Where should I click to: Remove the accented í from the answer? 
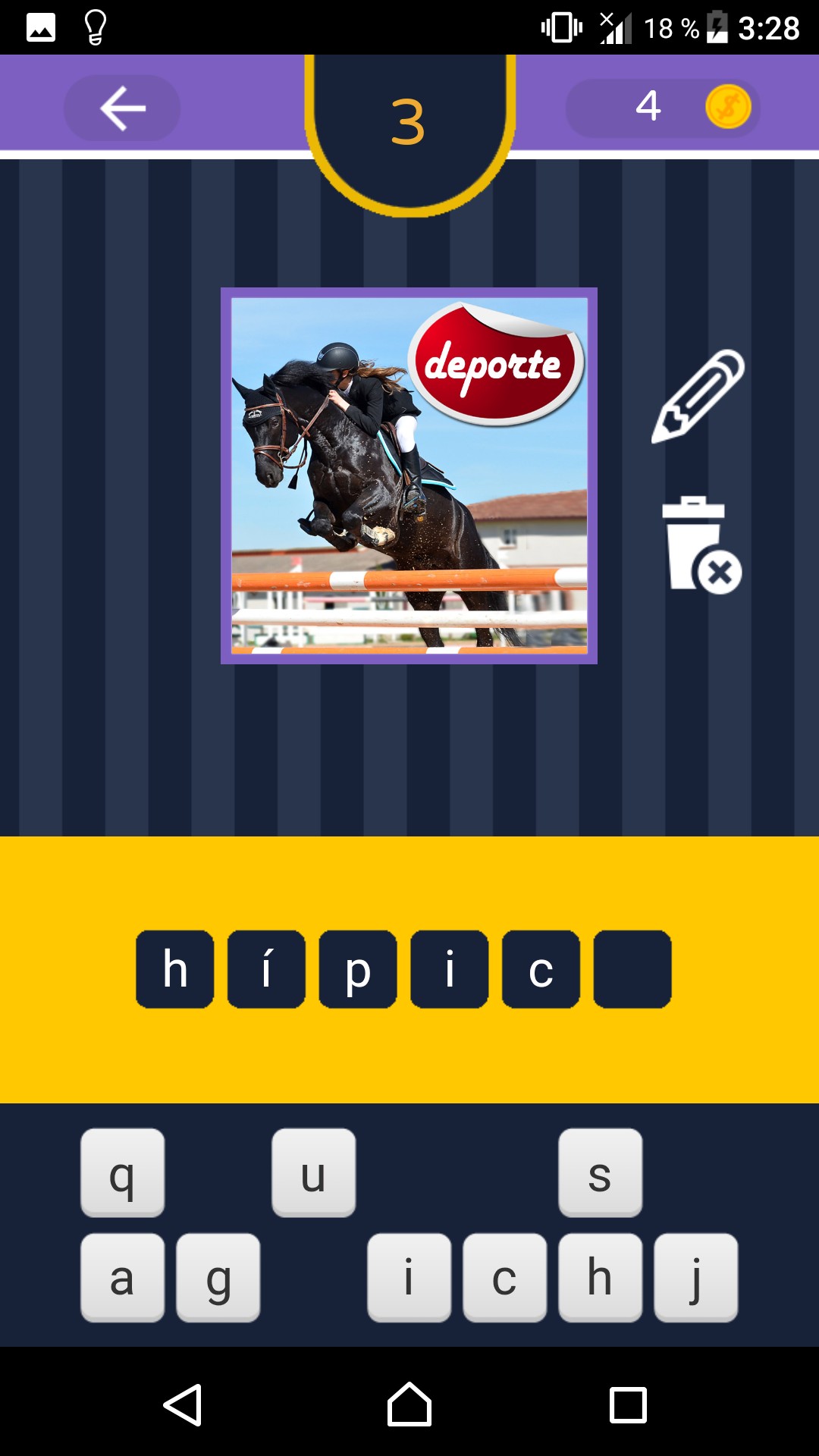point(266,969)
